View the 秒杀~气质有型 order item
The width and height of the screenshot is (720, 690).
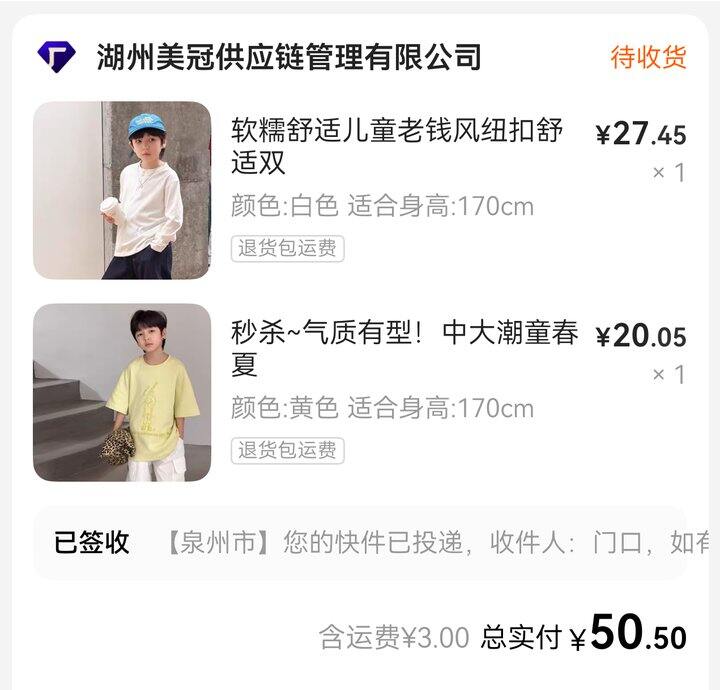click(x=404, y=348)
